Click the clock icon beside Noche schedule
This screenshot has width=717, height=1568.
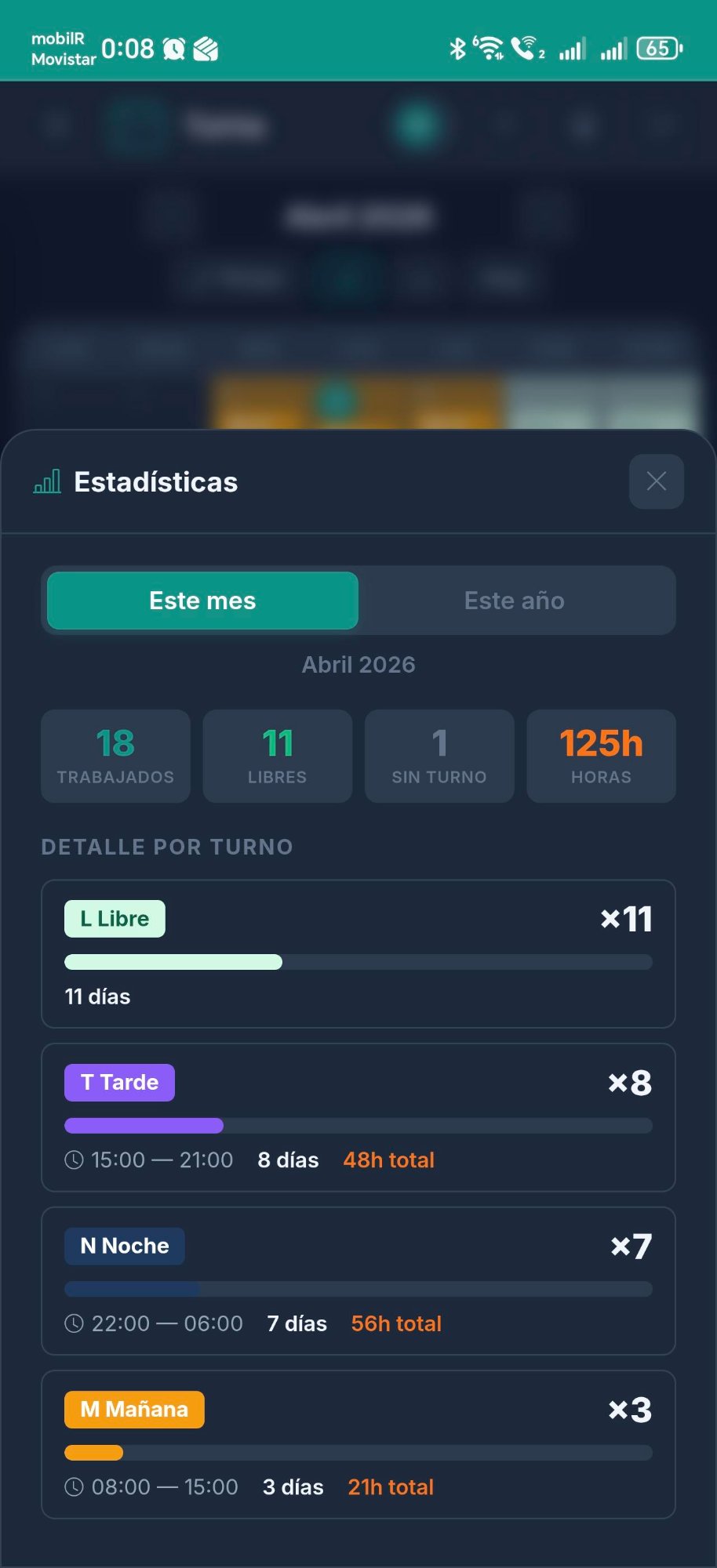point(74,1323)
